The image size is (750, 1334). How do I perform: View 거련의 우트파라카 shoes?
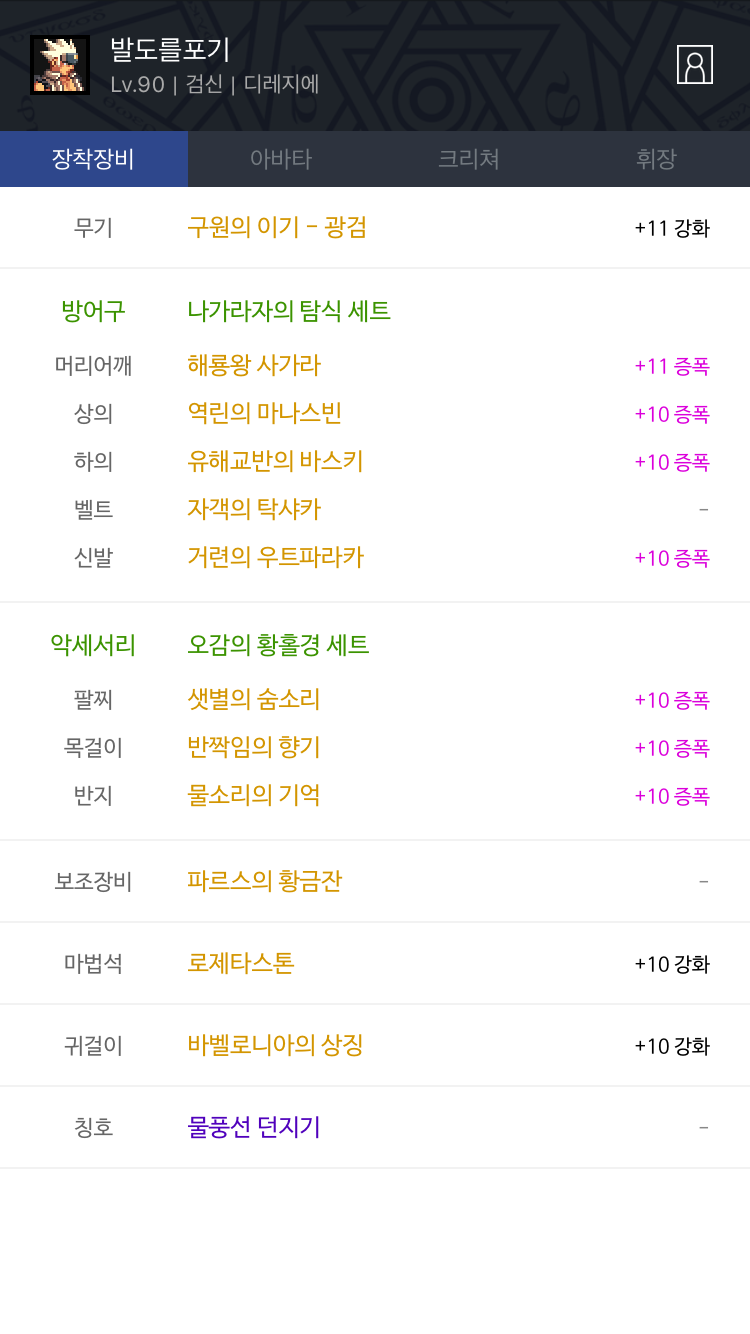pyautogui.click(x=275, y=557)
